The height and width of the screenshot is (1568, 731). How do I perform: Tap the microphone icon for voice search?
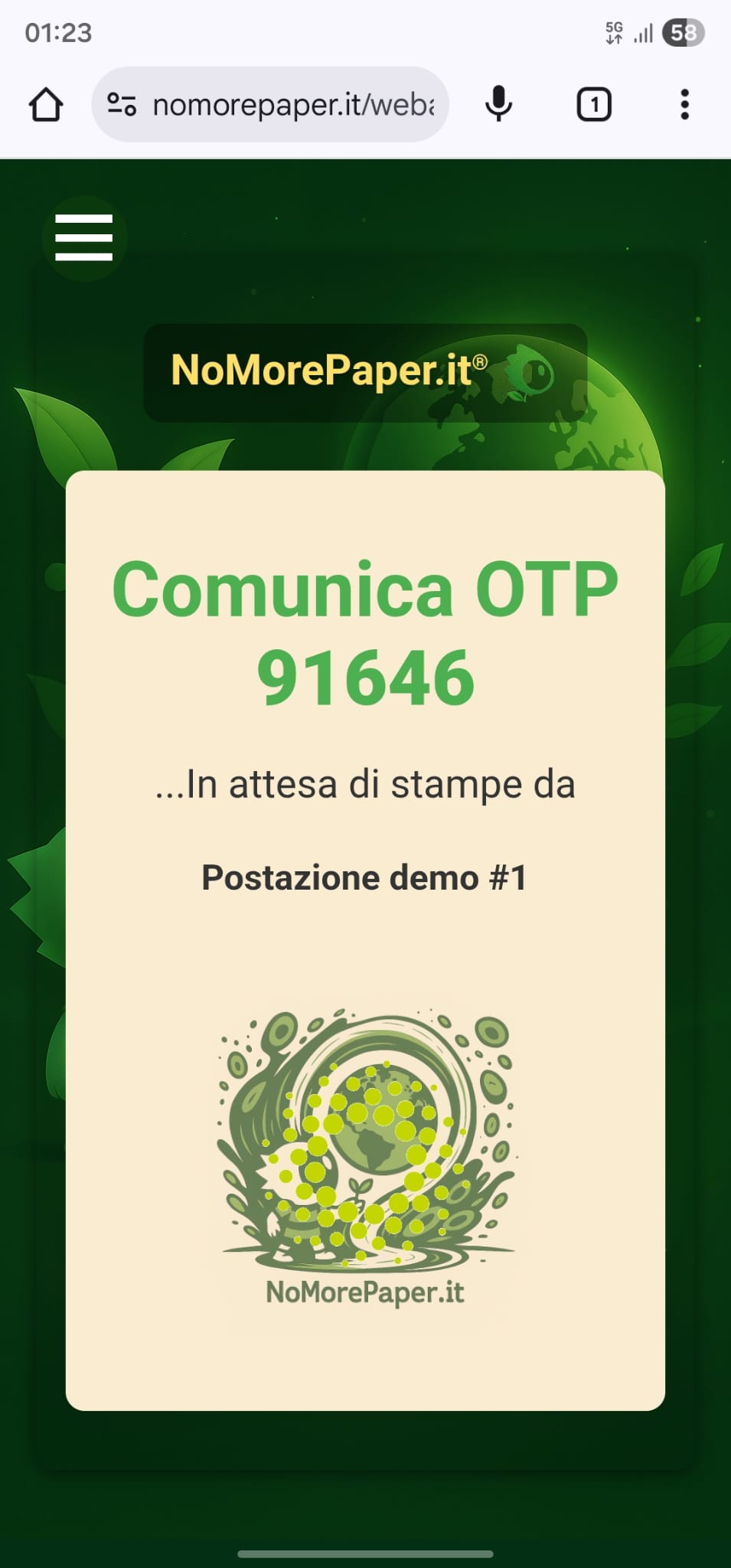coord(498,104)
